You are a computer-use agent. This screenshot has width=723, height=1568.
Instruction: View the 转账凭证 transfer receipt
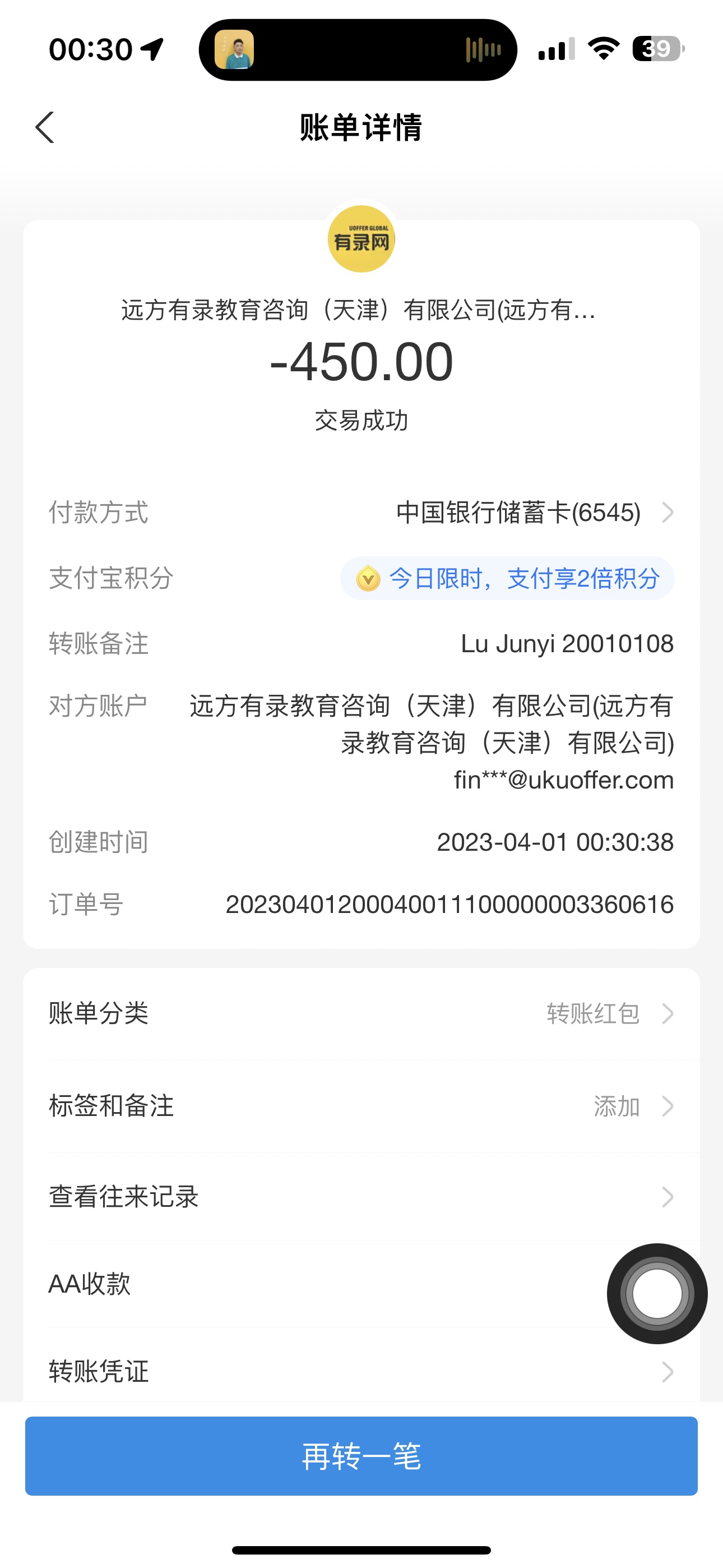361,1371
